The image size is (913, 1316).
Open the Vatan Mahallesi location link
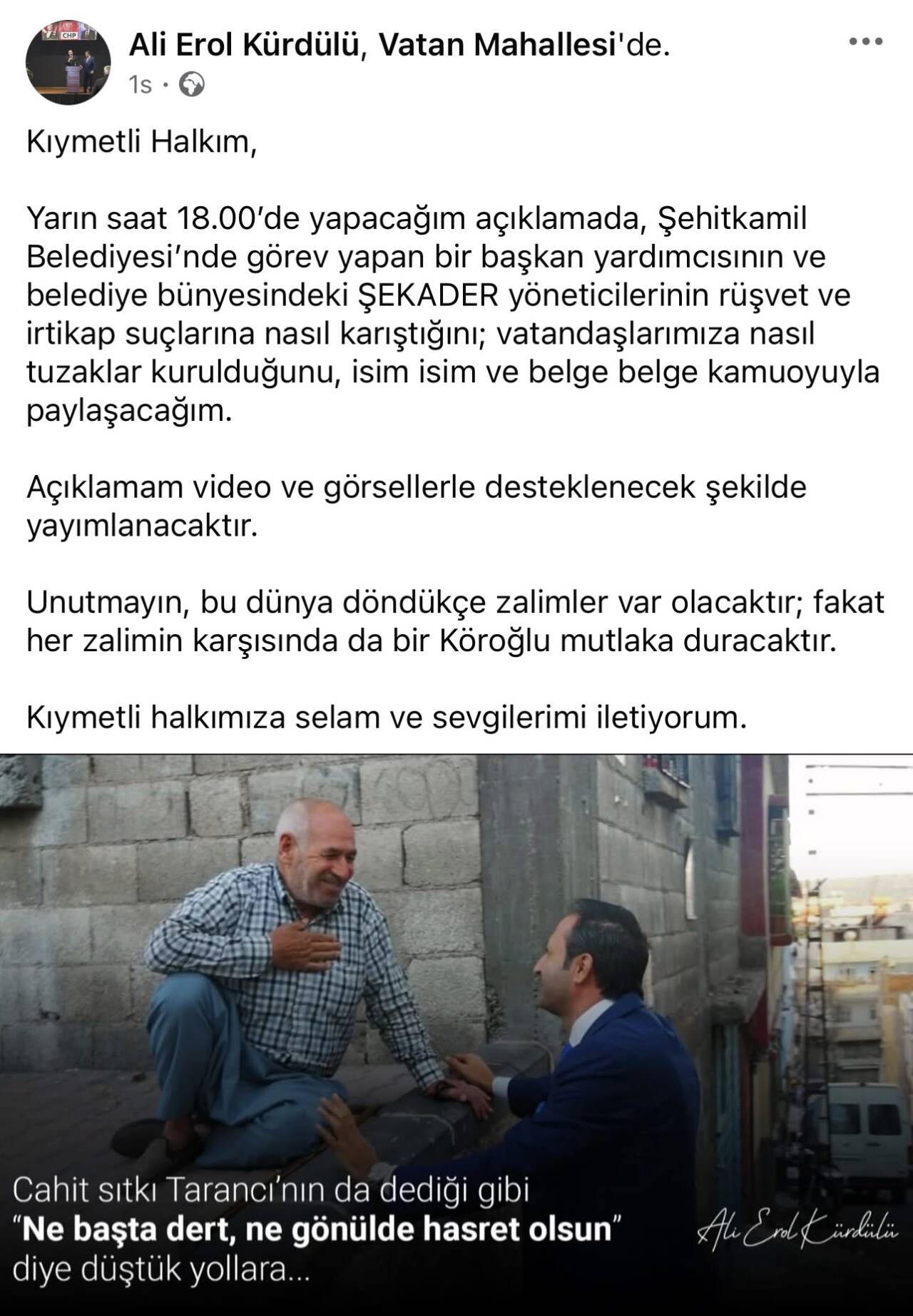497,46
